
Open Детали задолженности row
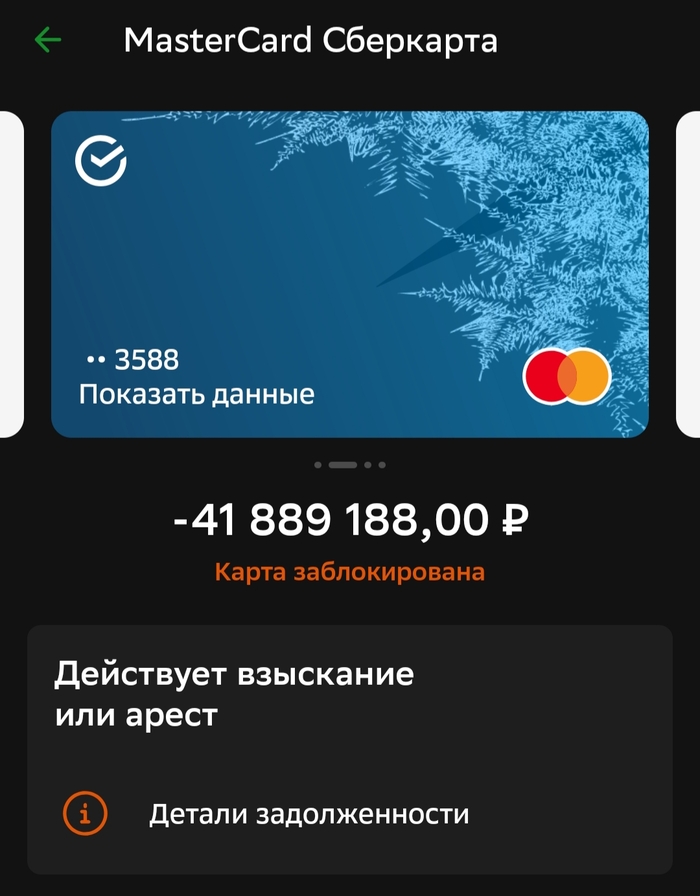308,813
